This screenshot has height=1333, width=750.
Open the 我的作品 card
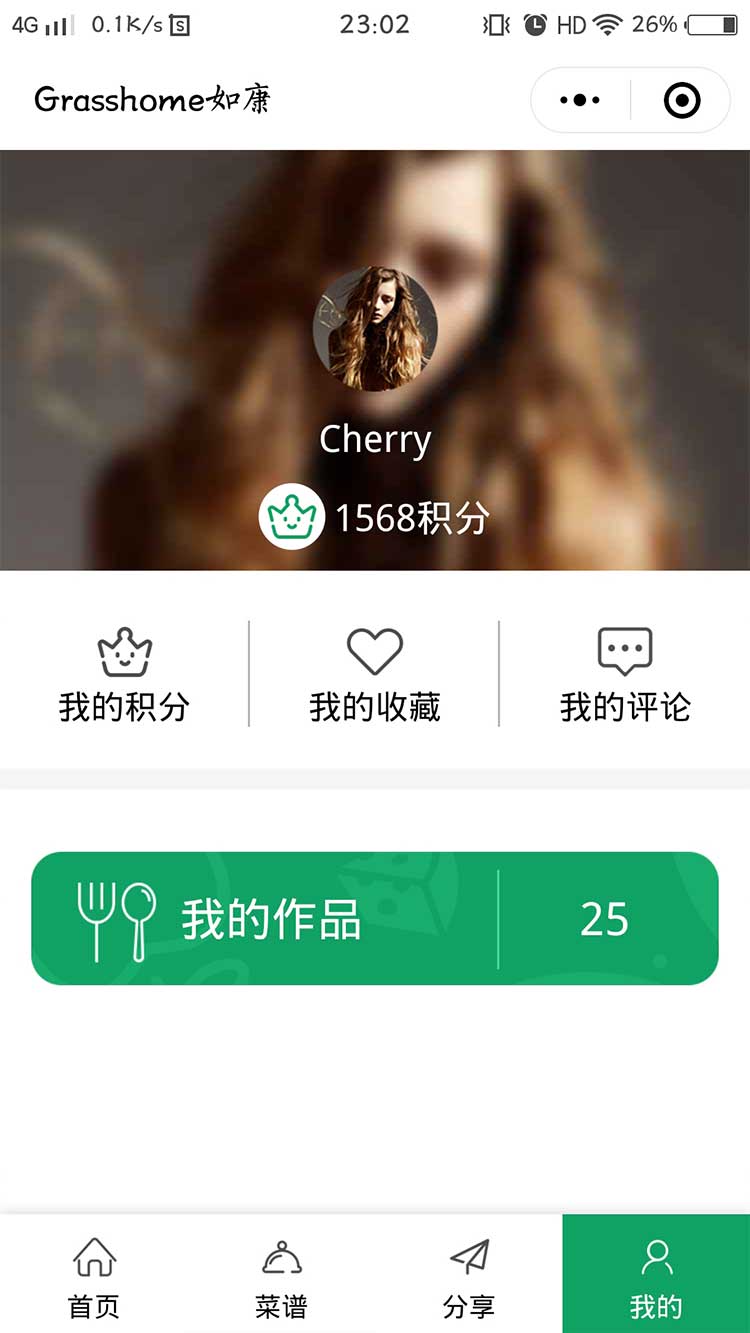[374, 918]
